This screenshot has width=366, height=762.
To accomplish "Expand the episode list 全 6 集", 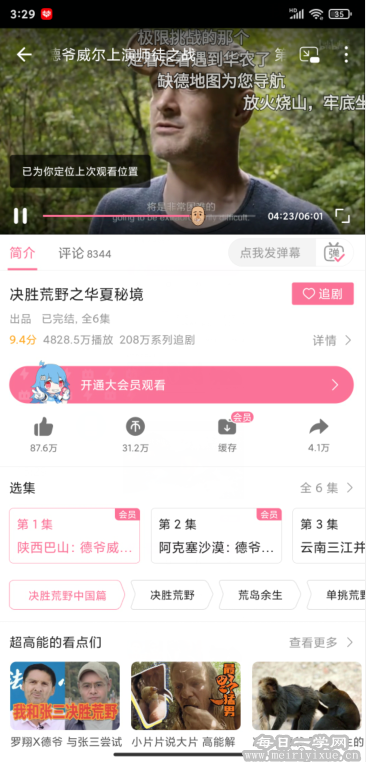I will pyautogui.click(x=326, y=488).
